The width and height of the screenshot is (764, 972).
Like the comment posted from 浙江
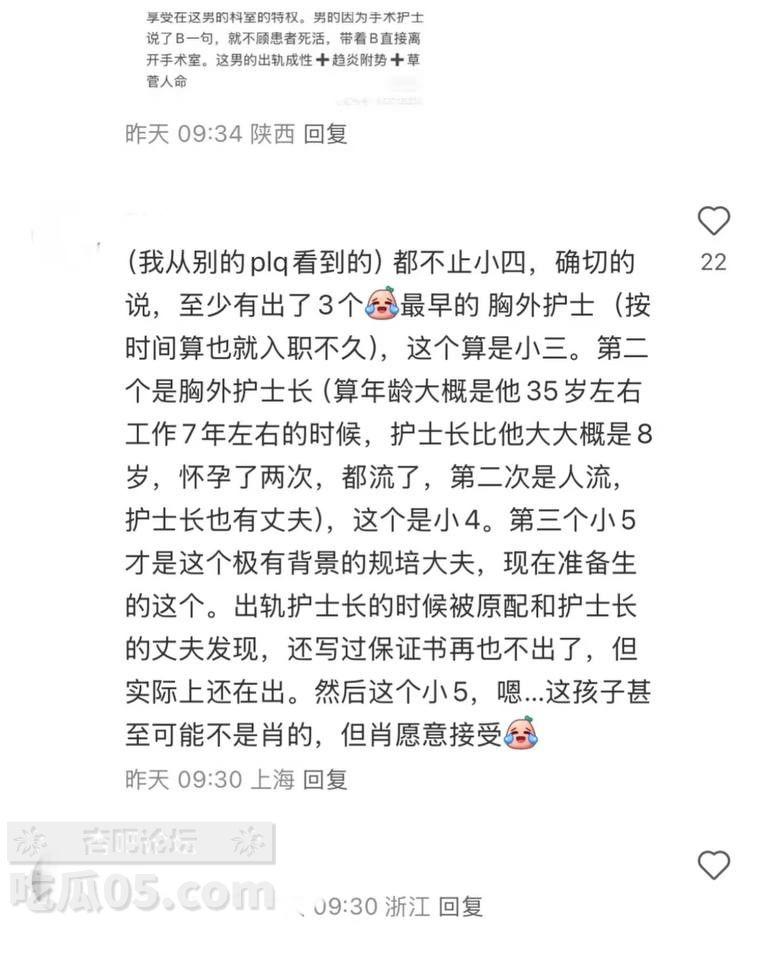click(713, 865)
